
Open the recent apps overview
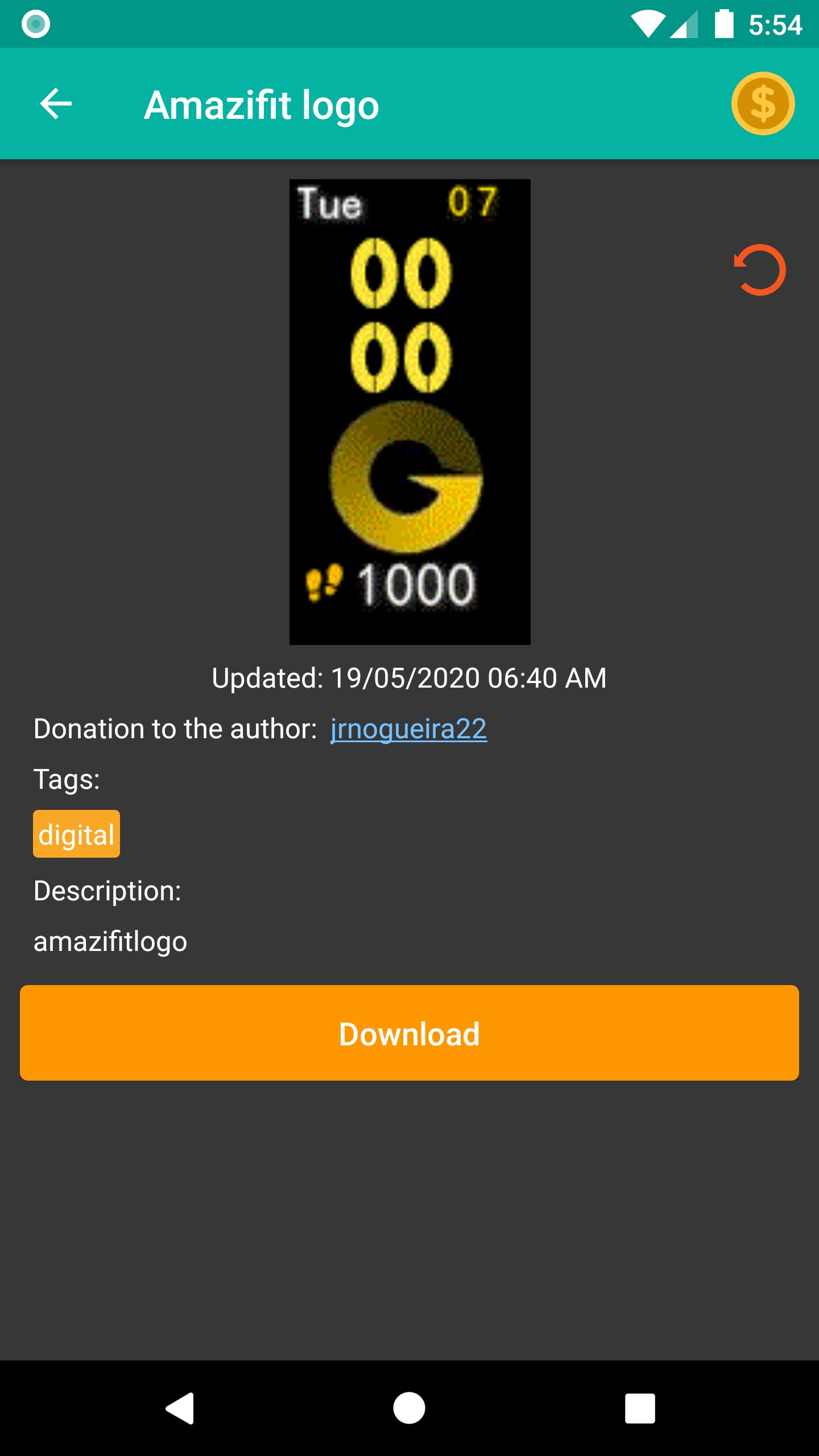tap(640, 1408)
